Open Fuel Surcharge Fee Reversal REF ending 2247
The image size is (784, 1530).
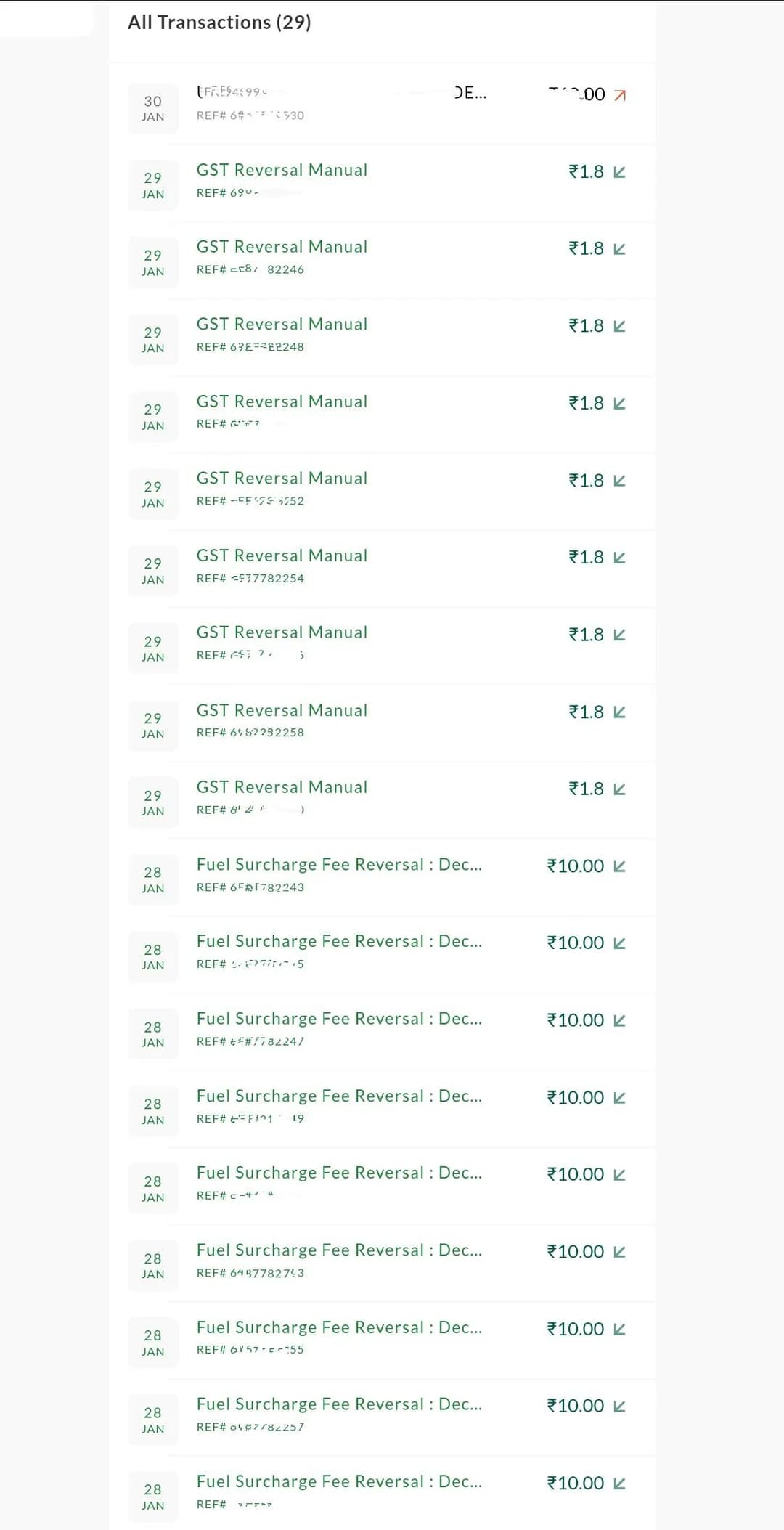pos(383,1031)
